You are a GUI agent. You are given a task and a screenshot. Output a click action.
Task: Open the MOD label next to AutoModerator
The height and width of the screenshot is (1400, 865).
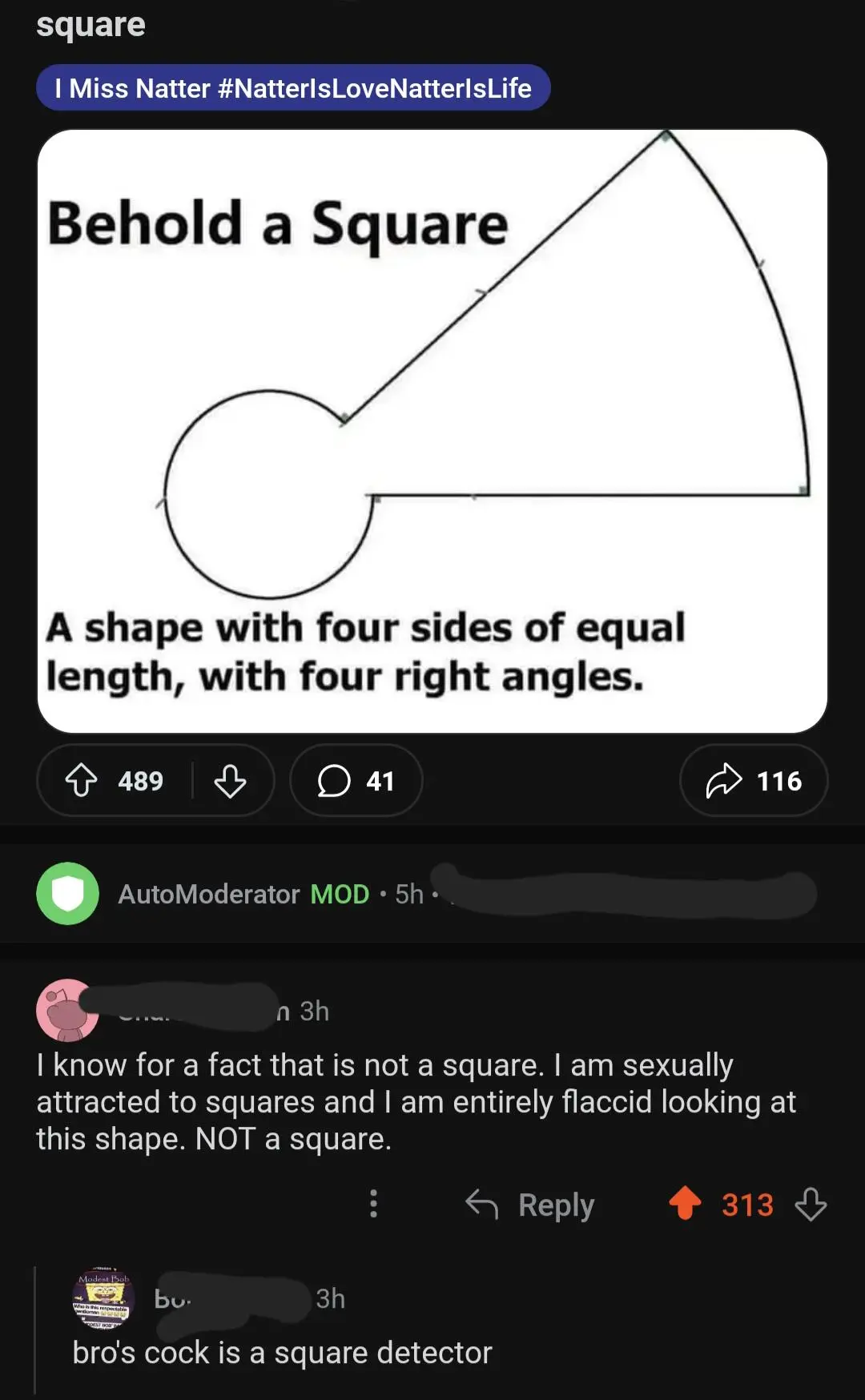coord(340,894)
